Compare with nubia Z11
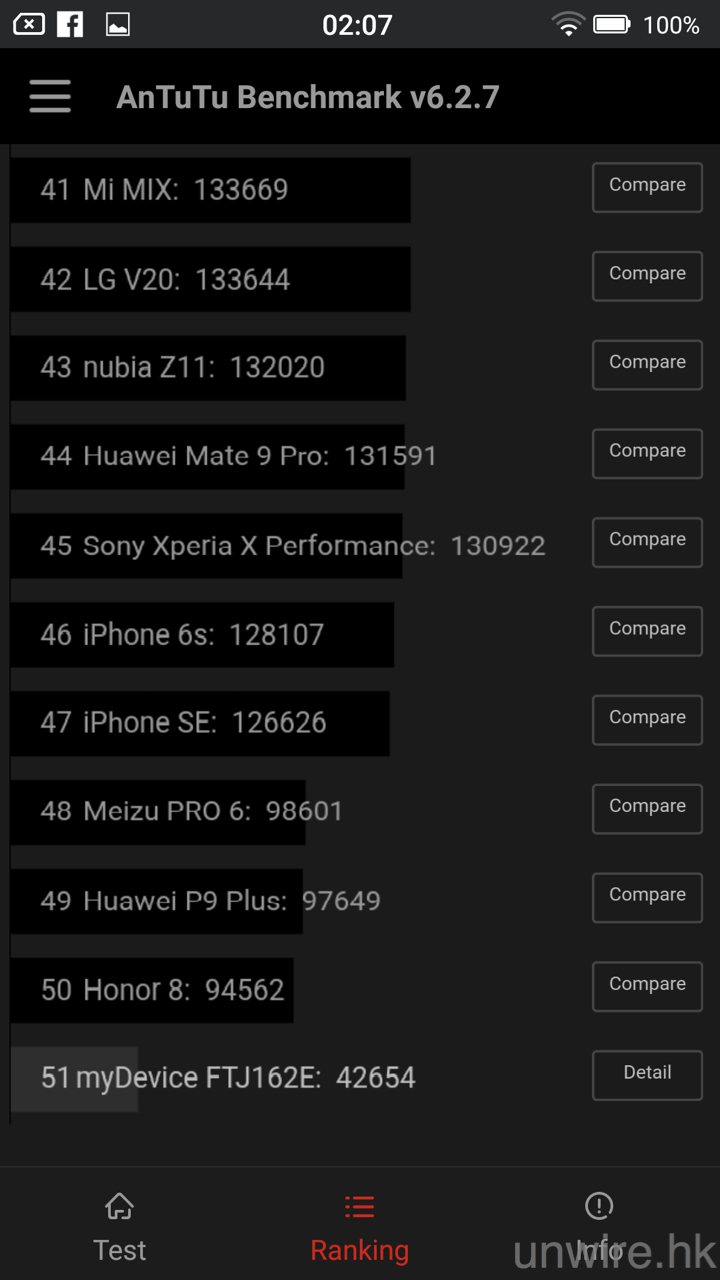The height and width of the screenshot is (1280, 720). click(x=647, y=364)
